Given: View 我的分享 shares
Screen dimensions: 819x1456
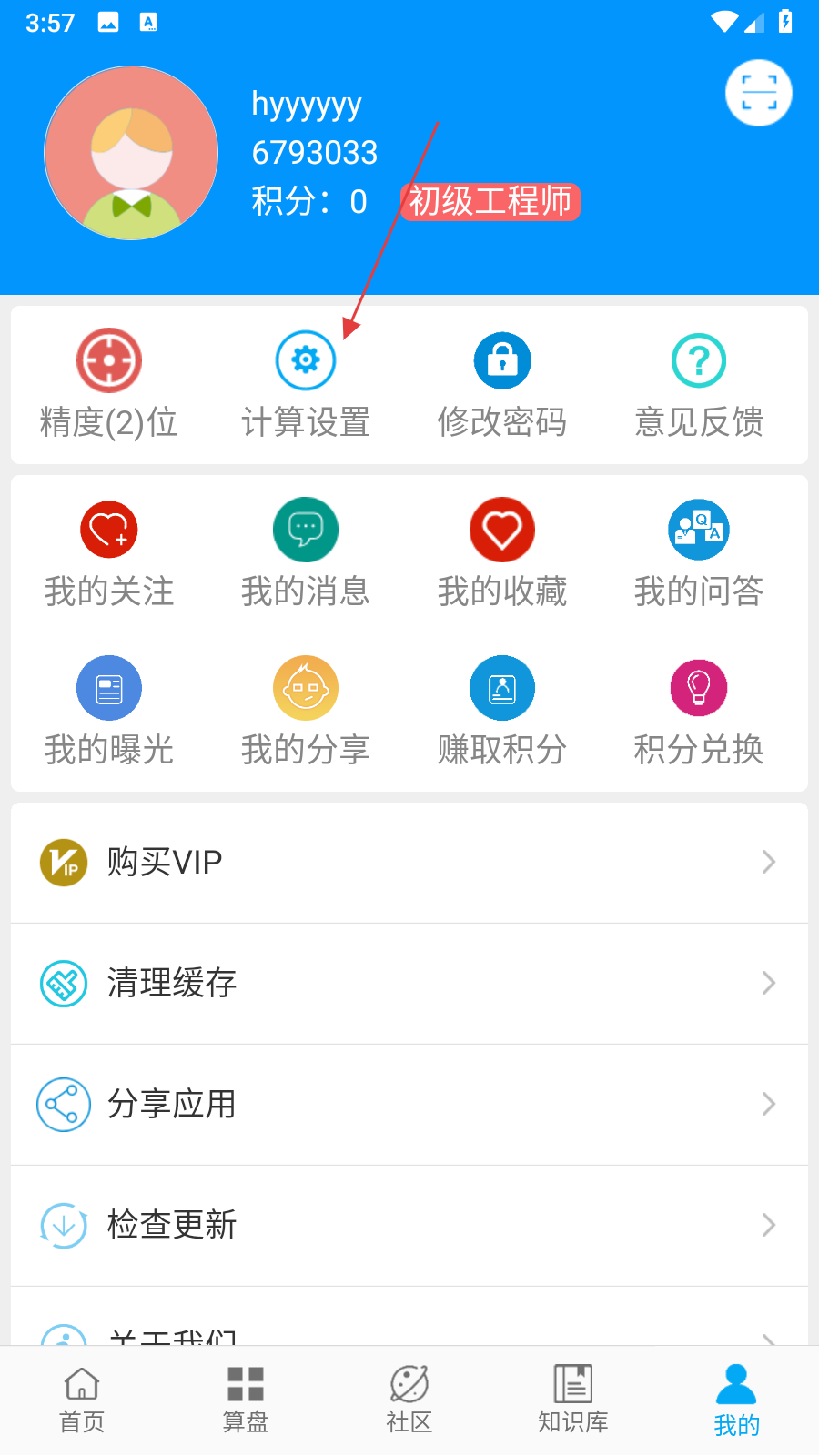Looking at the screenshot, I should pyautogui.click(x=306, y=712).
